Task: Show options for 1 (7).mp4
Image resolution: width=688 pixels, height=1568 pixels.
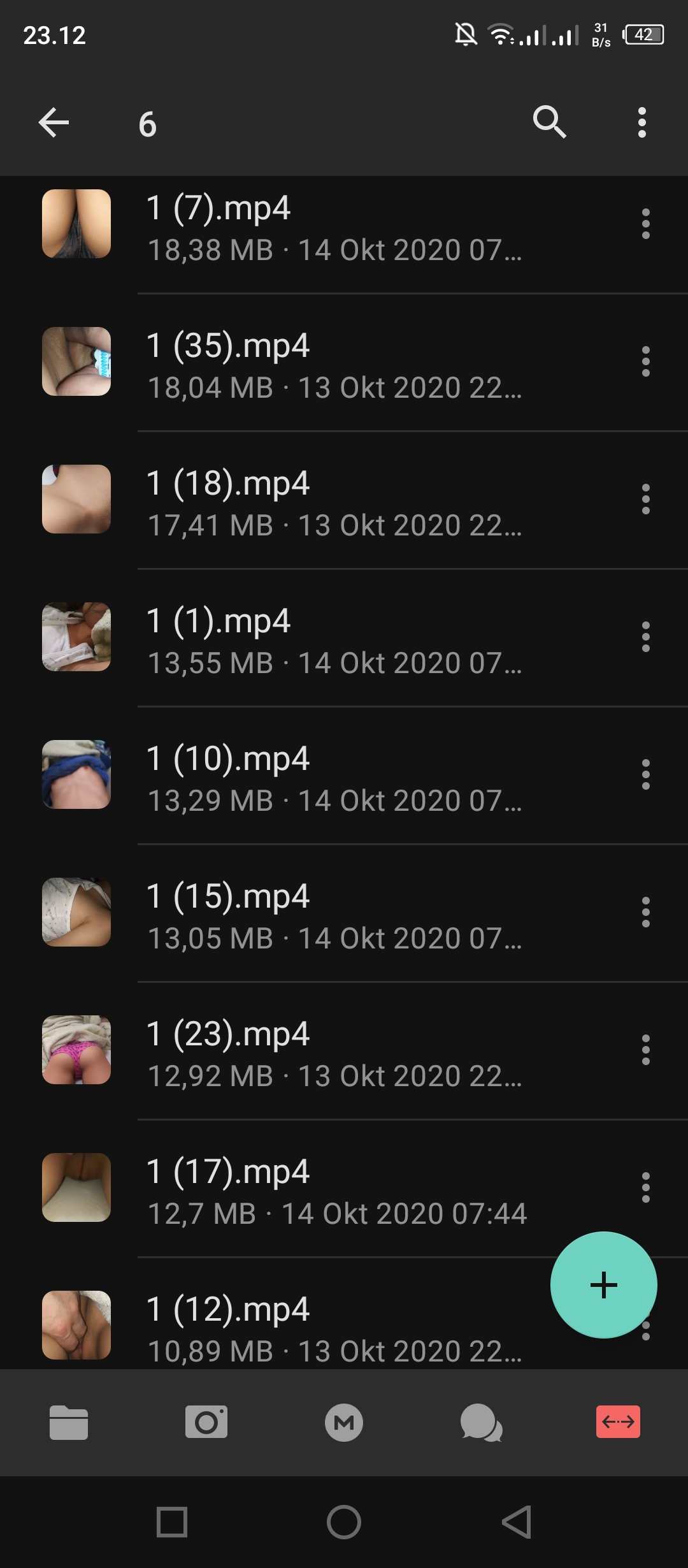Action: (645, 224)
